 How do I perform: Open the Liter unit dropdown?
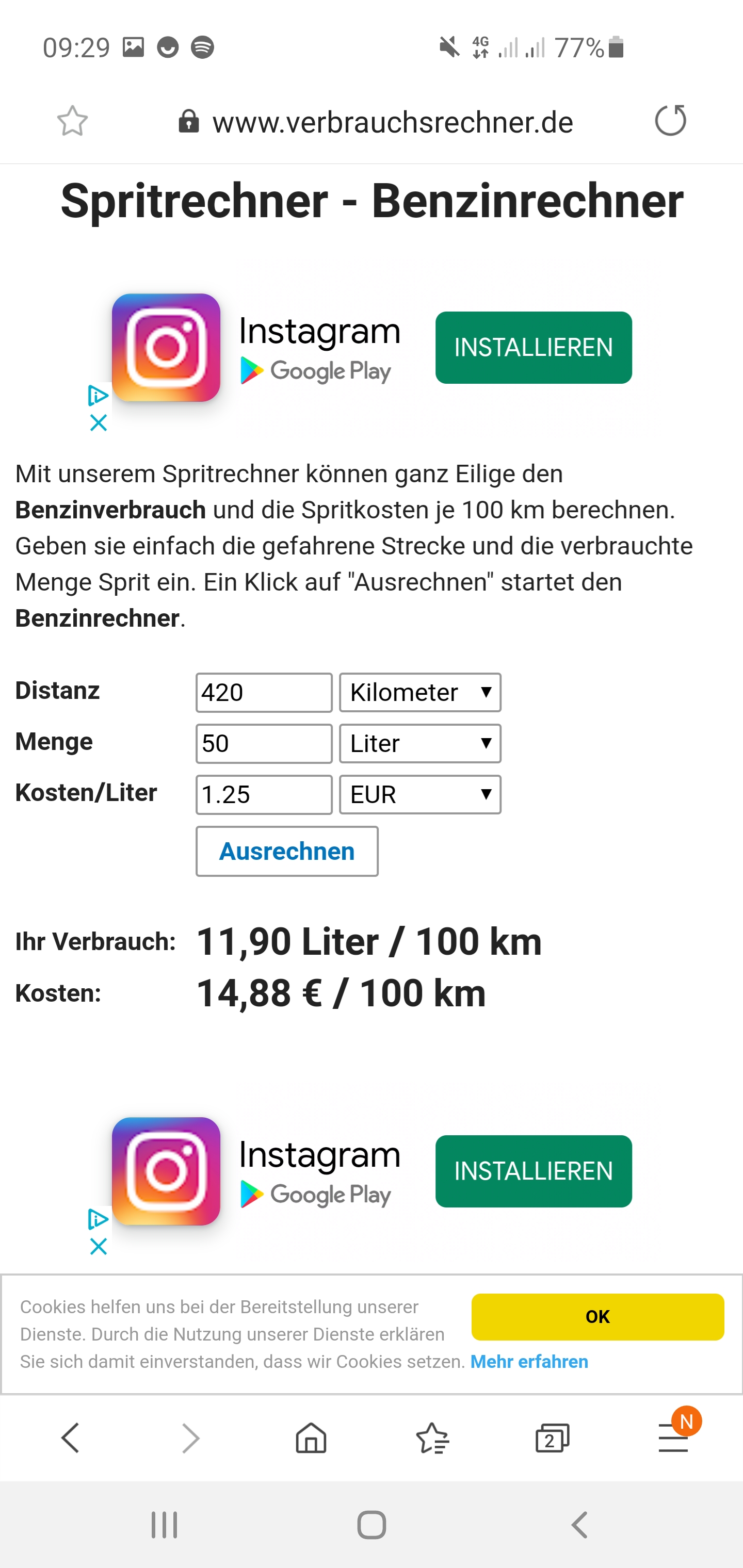(x=420, y=744)
